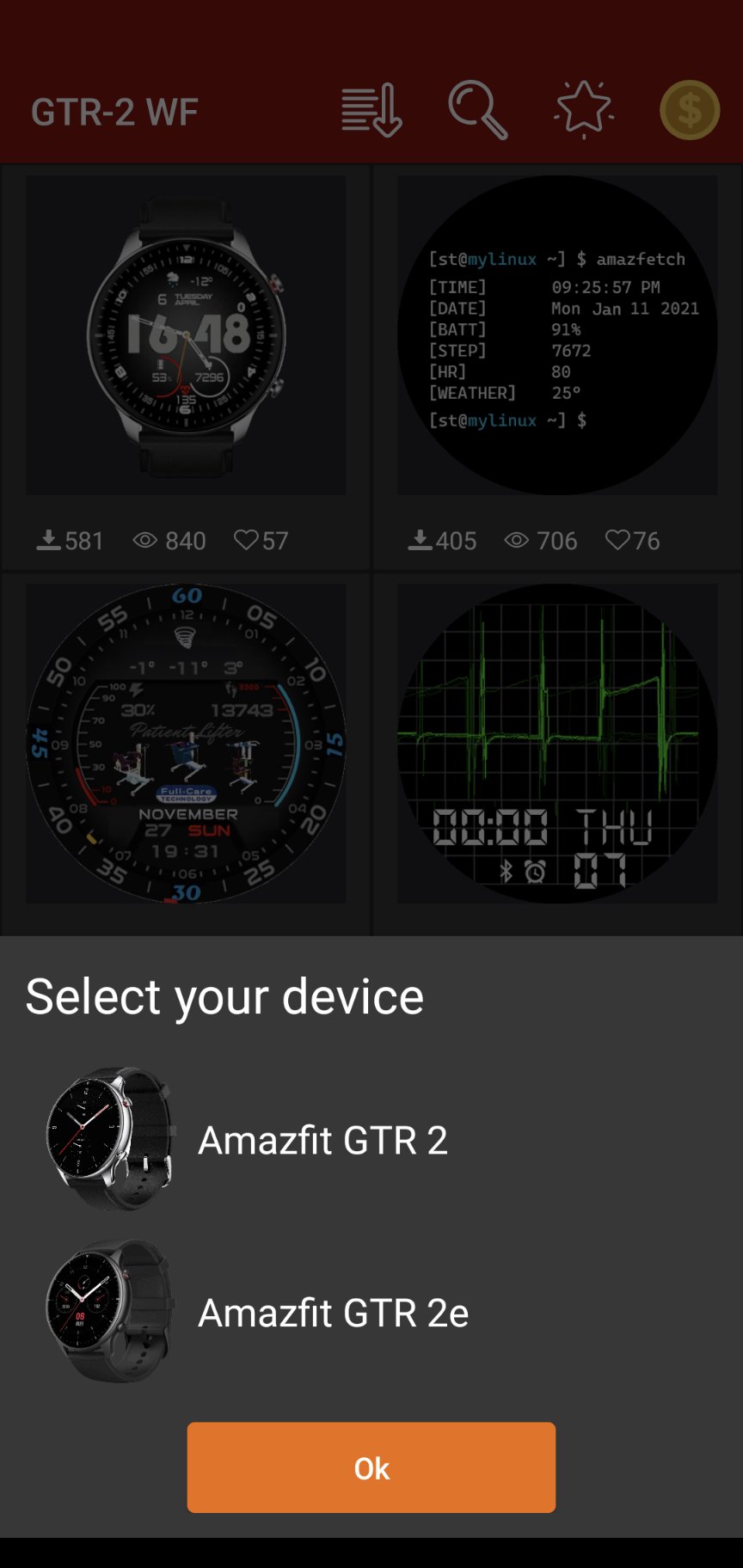Tap the dollar coin icon
This screenshot has width=743, height=1568.
point(689,111)
